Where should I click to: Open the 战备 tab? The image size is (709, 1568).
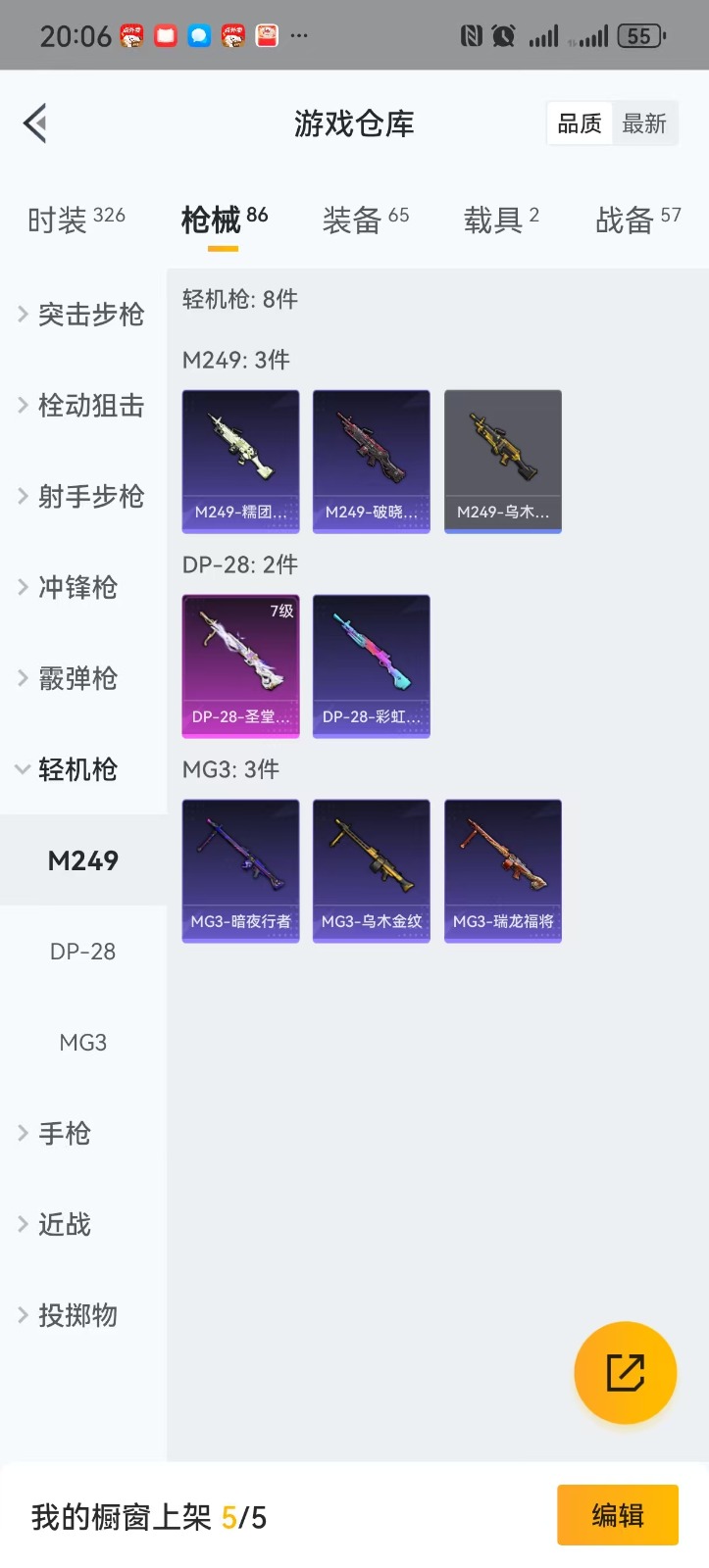[x=637, y=220]
